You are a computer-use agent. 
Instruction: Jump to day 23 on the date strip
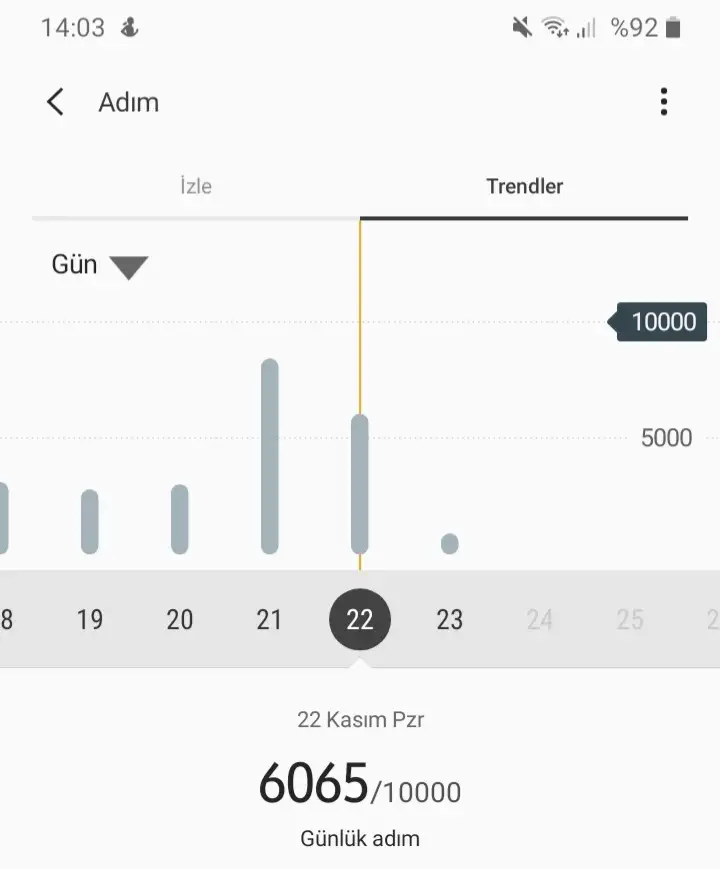tap(450, 620)
